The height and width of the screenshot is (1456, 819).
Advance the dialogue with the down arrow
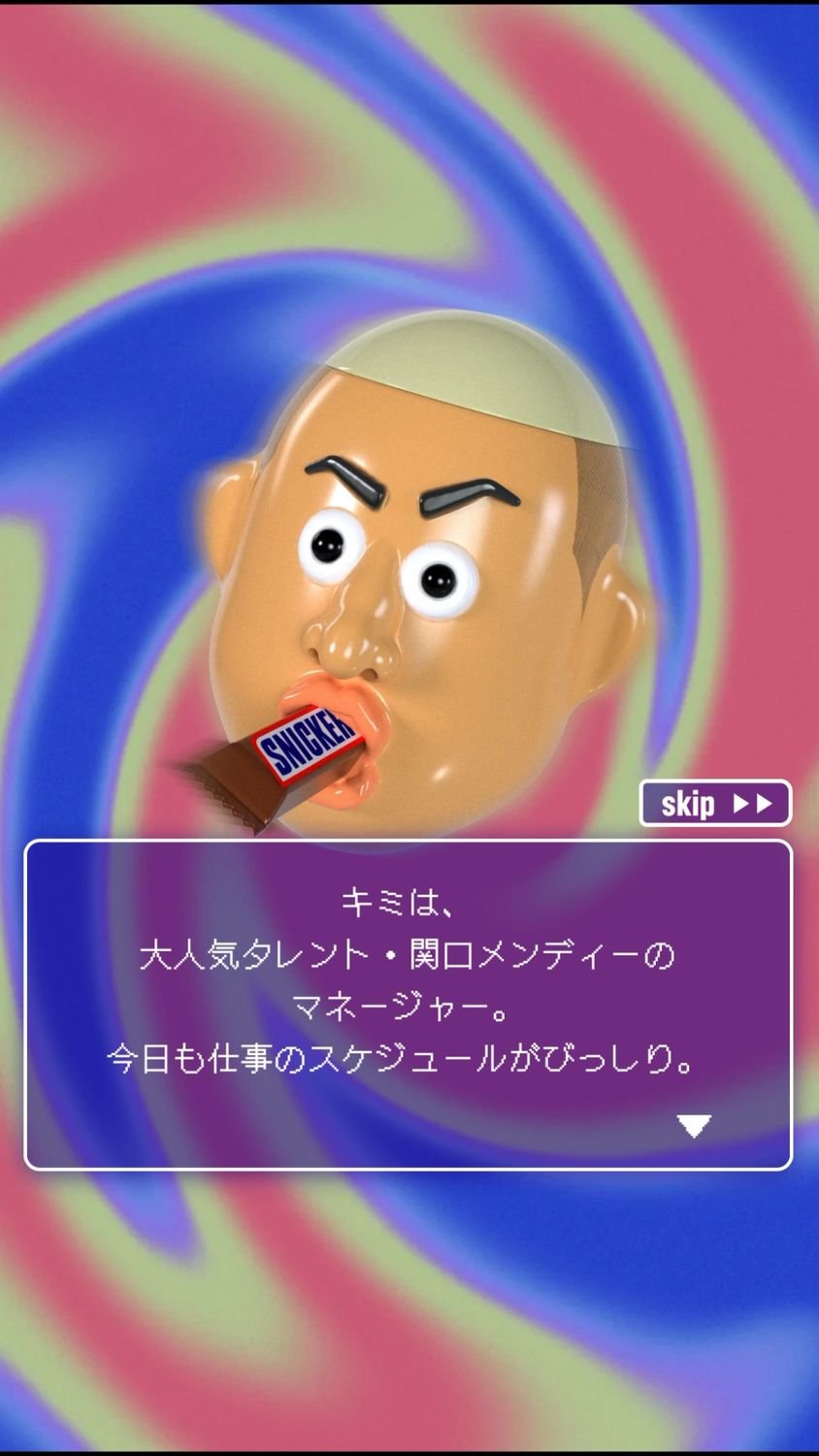pyautogui.click(x=694, y=1125)
